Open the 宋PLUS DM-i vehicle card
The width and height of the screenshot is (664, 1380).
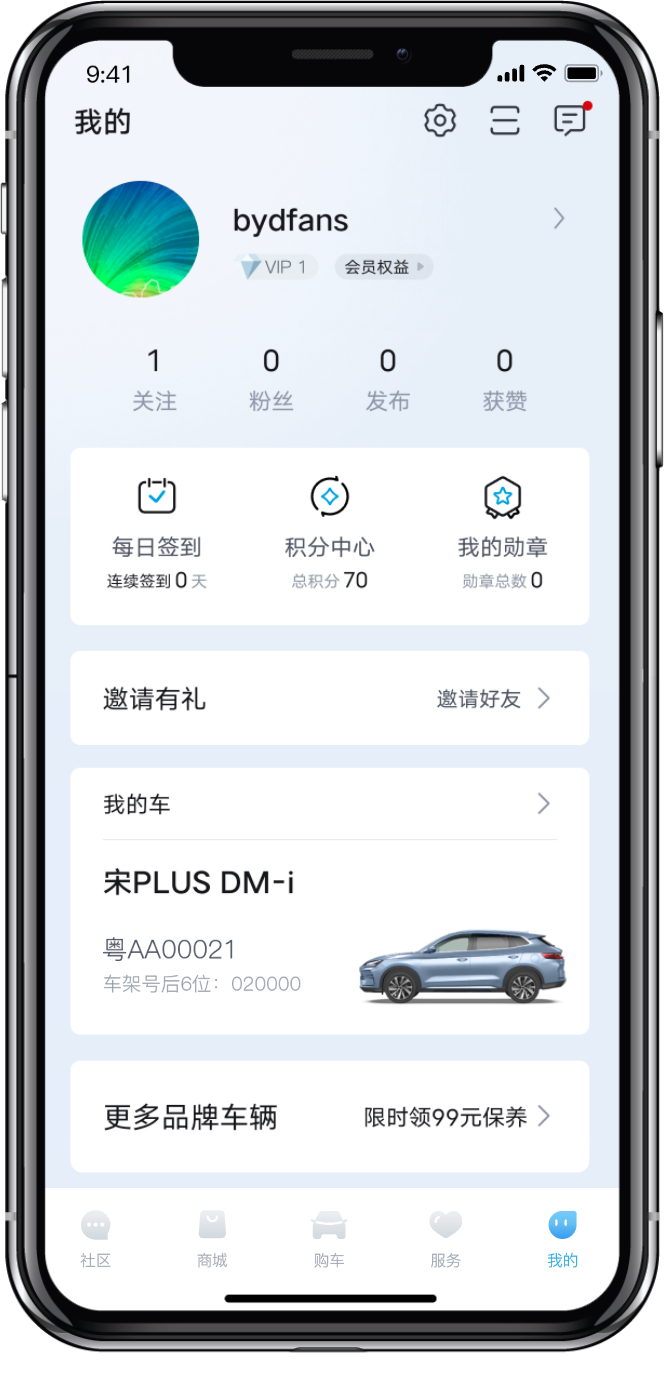tap(330, 935)
